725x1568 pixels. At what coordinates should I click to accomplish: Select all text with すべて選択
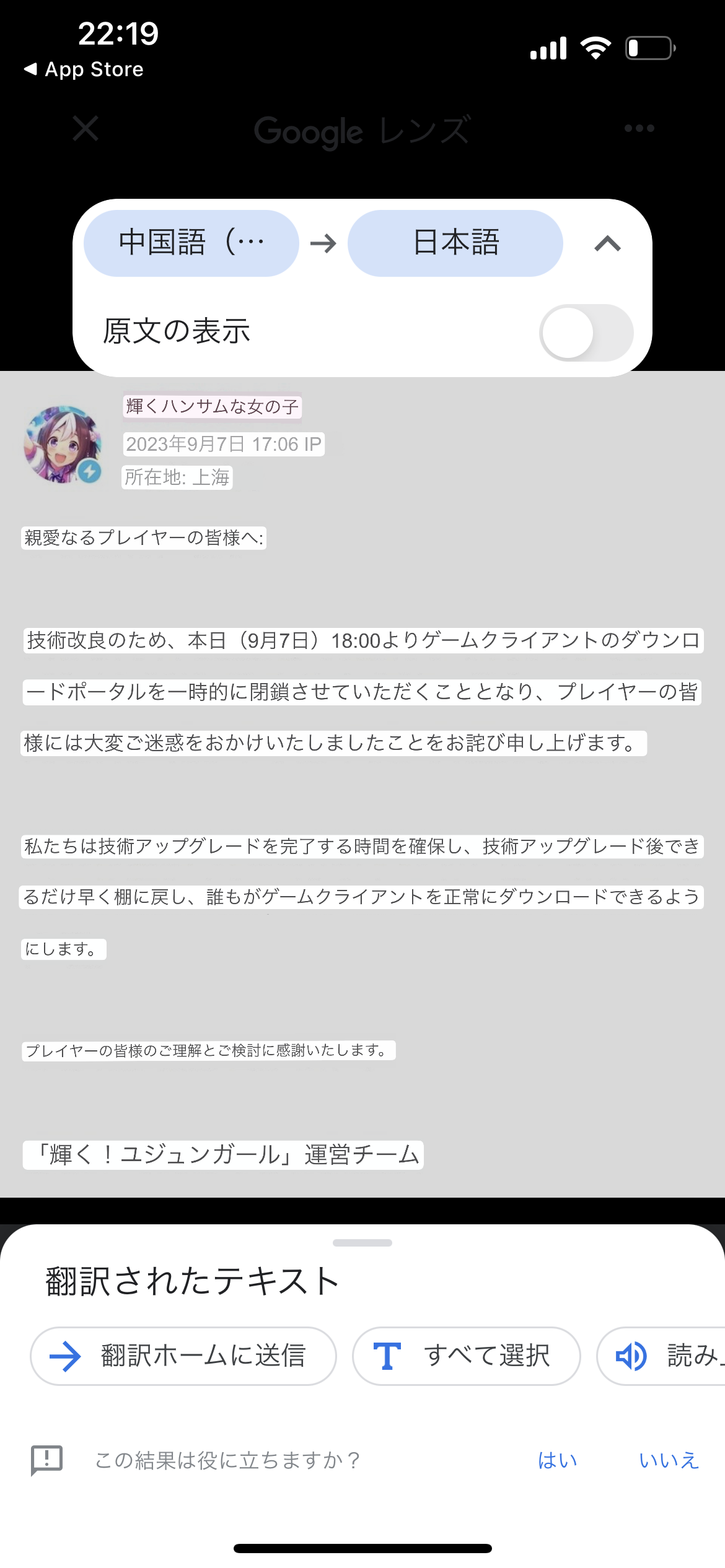pos(466,1356)
